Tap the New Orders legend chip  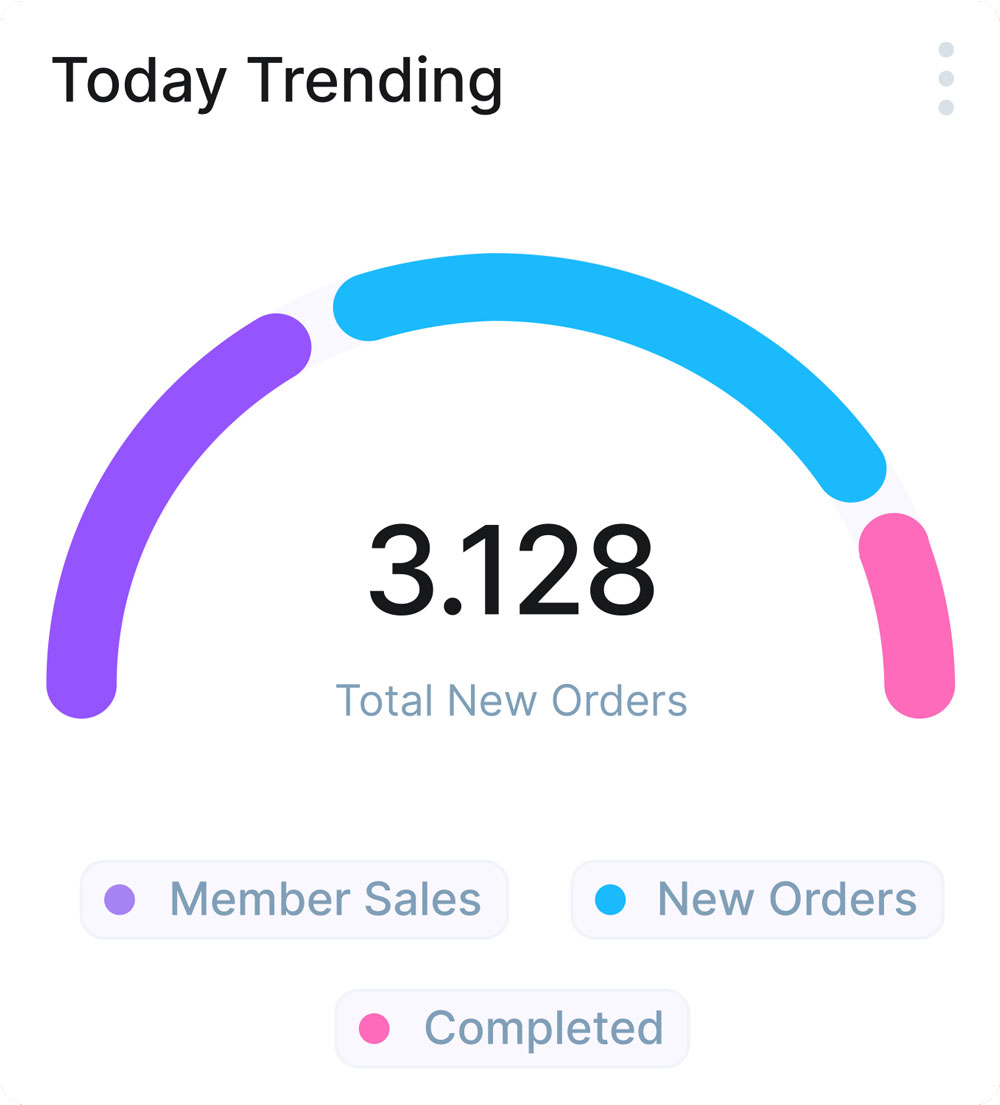tap(757, 899)
